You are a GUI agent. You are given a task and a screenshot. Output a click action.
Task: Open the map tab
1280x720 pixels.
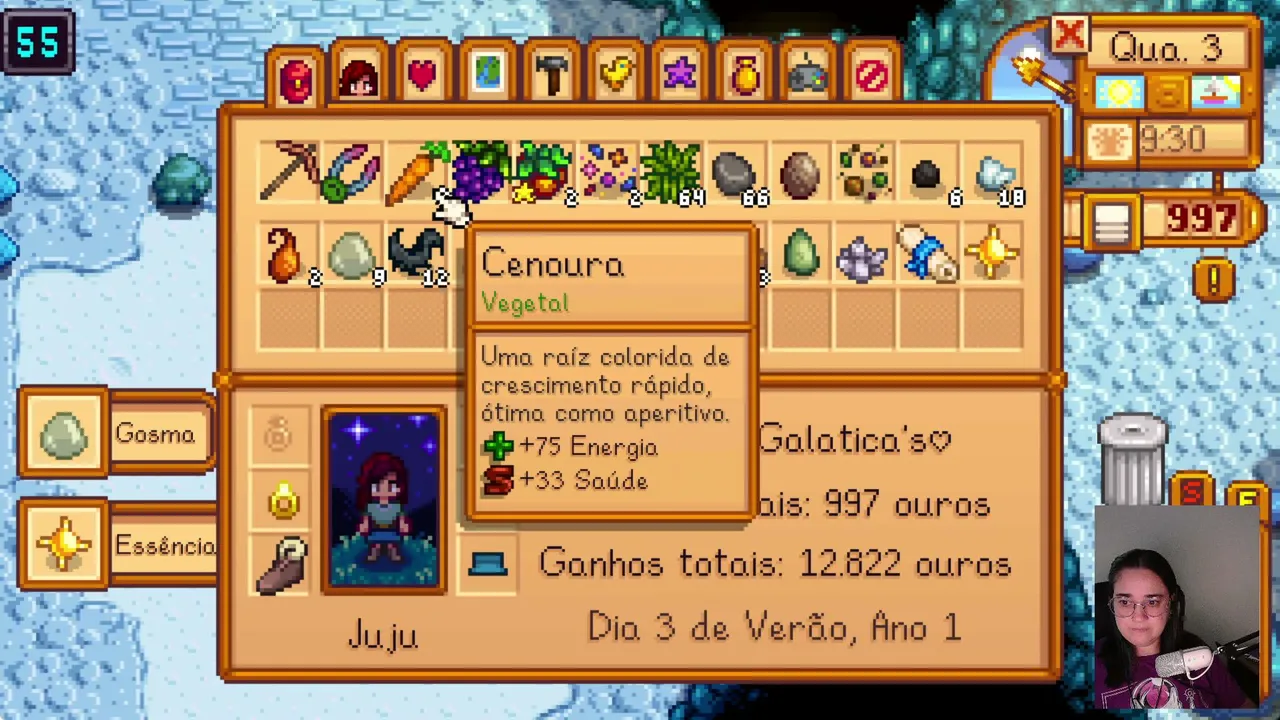487,75
